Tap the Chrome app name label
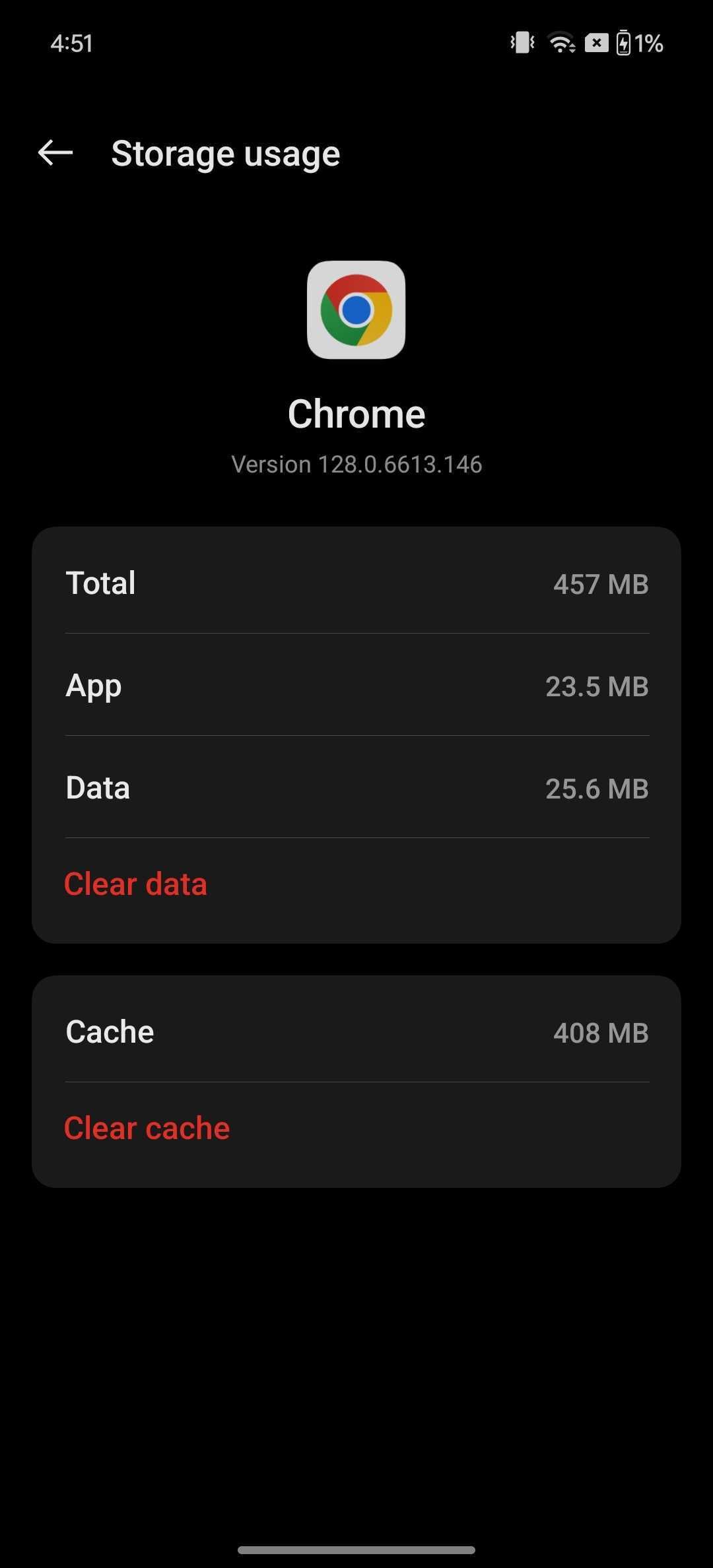This screenshot has width=713, height=1568. (356, 413)
